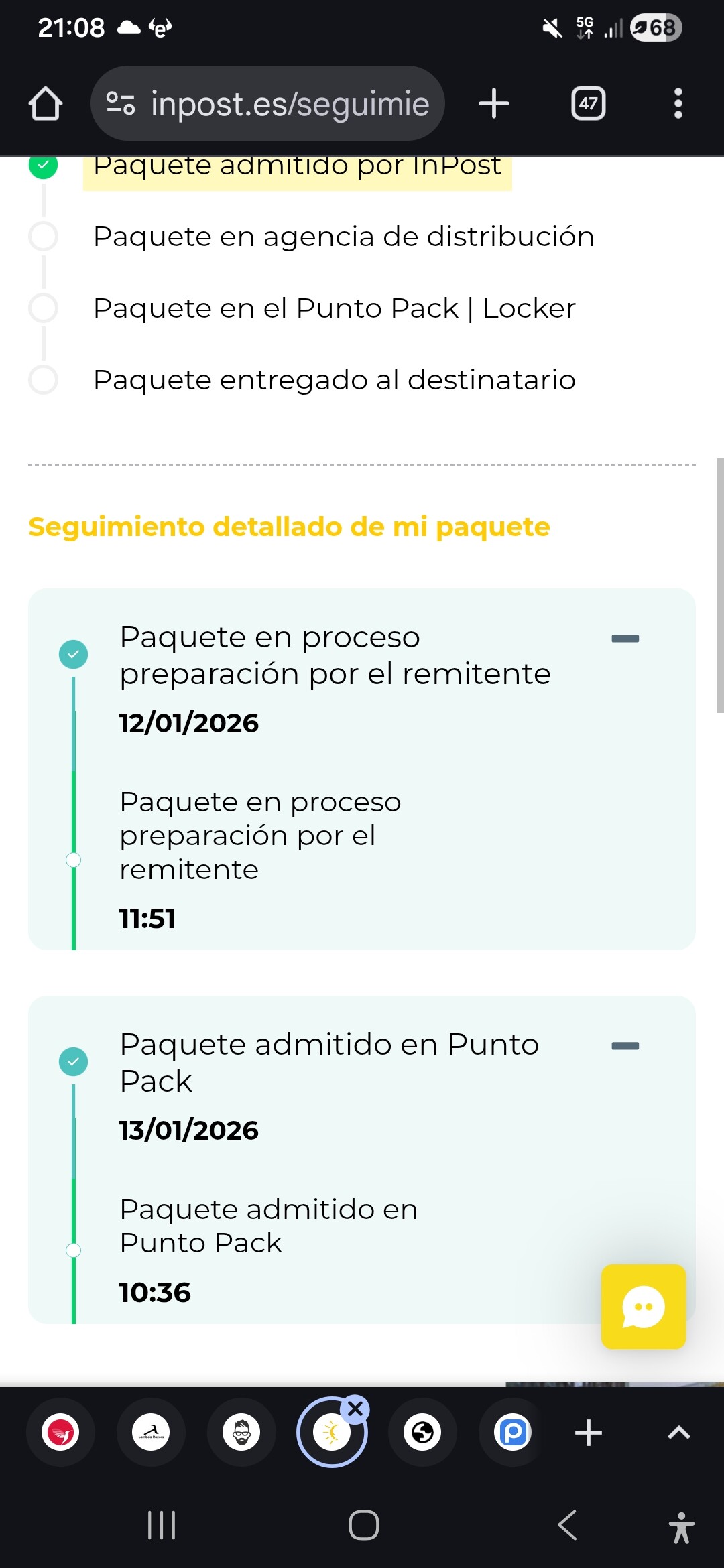Image resolution: width=724 pixels, height=1568 pixels.
Task: Go to the browser home page
Action: click(x=46, y=104)
